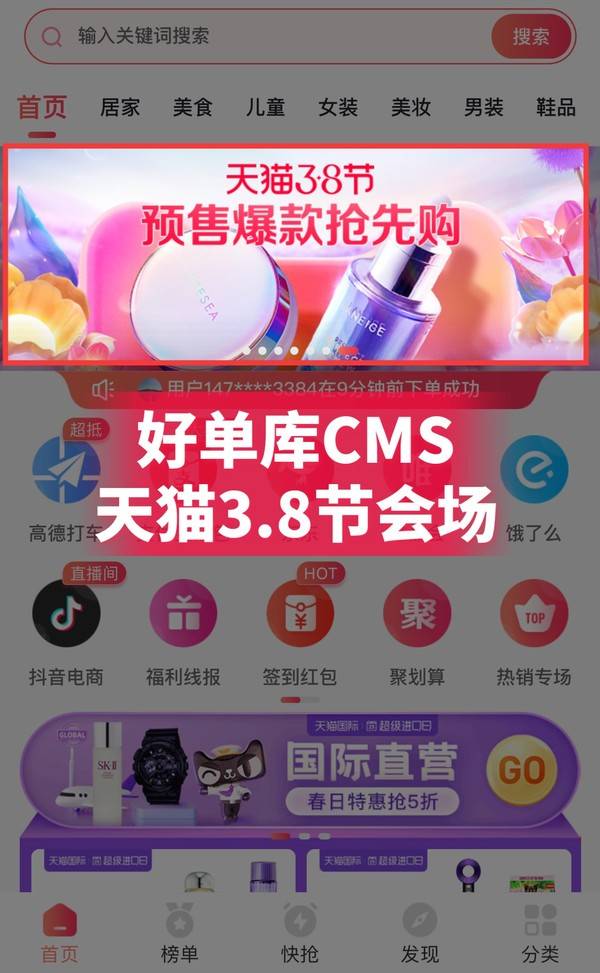Go to the 美妆 tab
This screenshot has height=973, width=600.
click(x=410, y=107)
